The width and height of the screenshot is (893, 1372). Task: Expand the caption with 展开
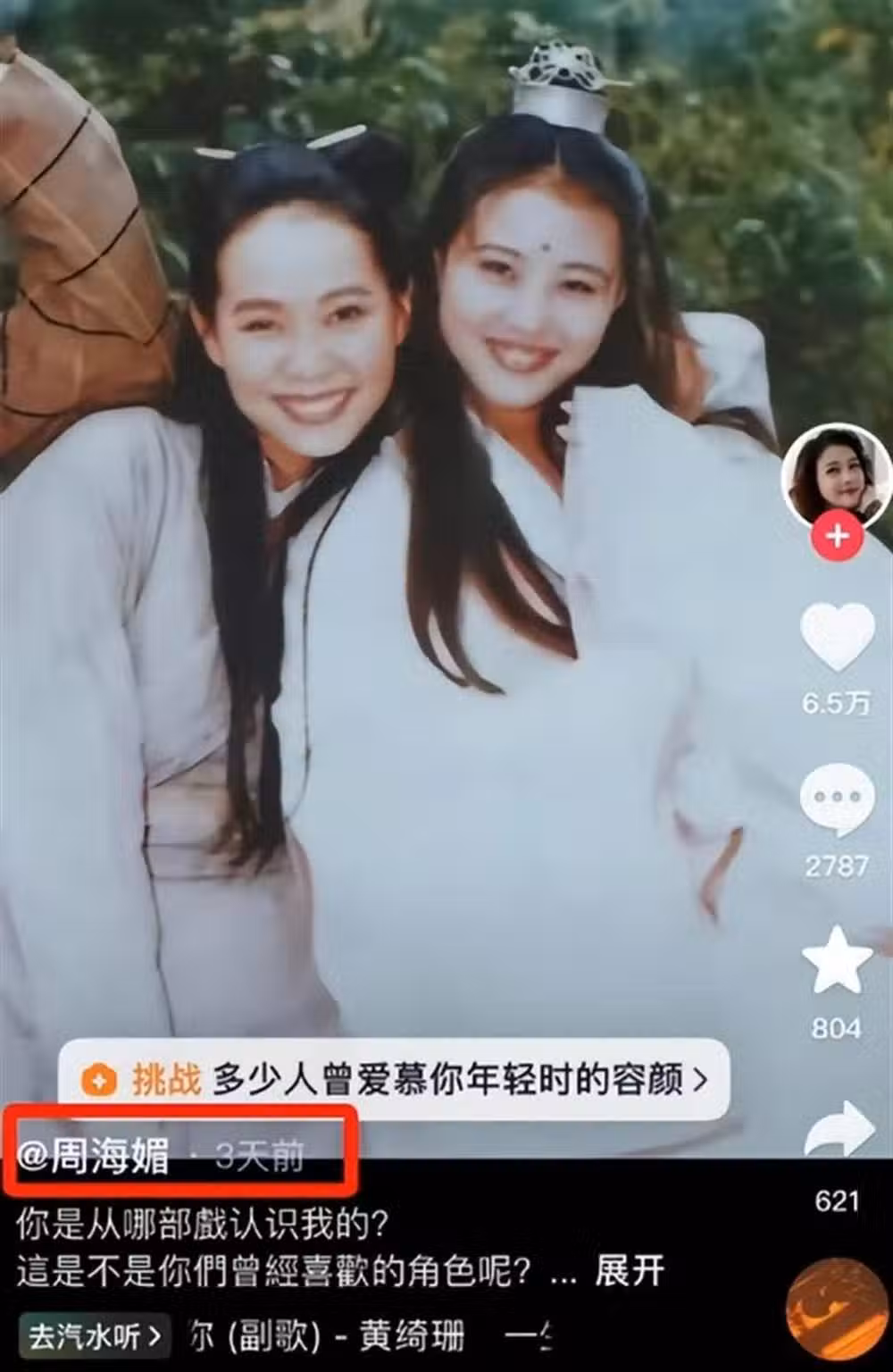[x=630, y=1270]
